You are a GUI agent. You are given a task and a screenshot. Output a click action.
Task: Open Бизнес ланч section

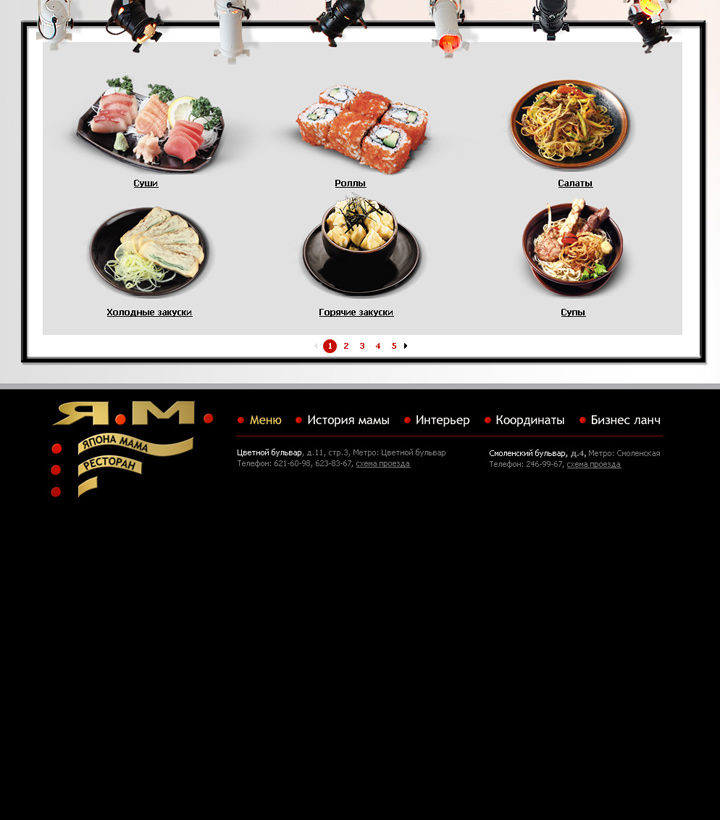click(x=625, y=420)
